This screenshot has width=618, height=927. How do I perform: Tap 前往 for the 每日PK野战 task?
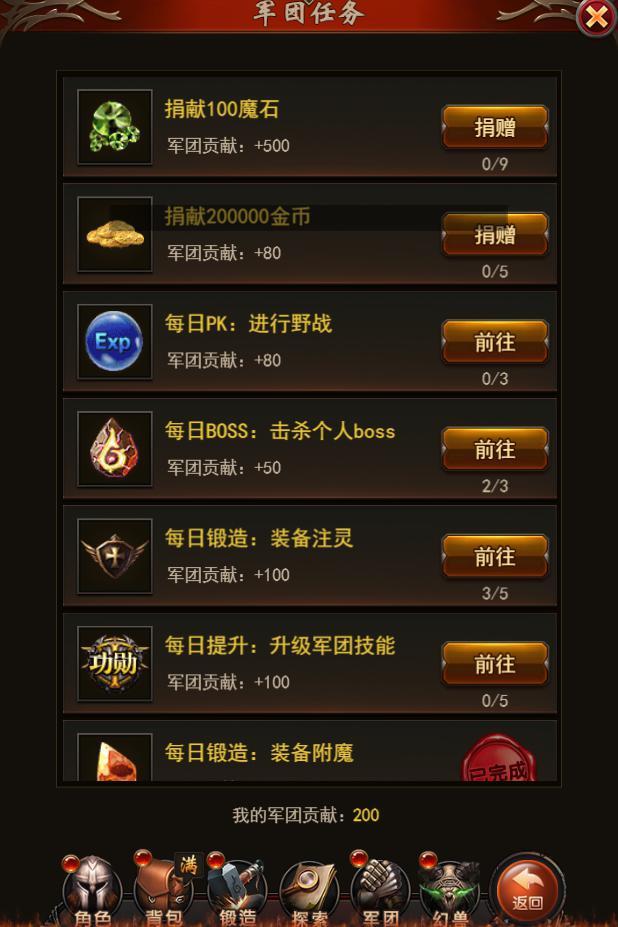495,342
